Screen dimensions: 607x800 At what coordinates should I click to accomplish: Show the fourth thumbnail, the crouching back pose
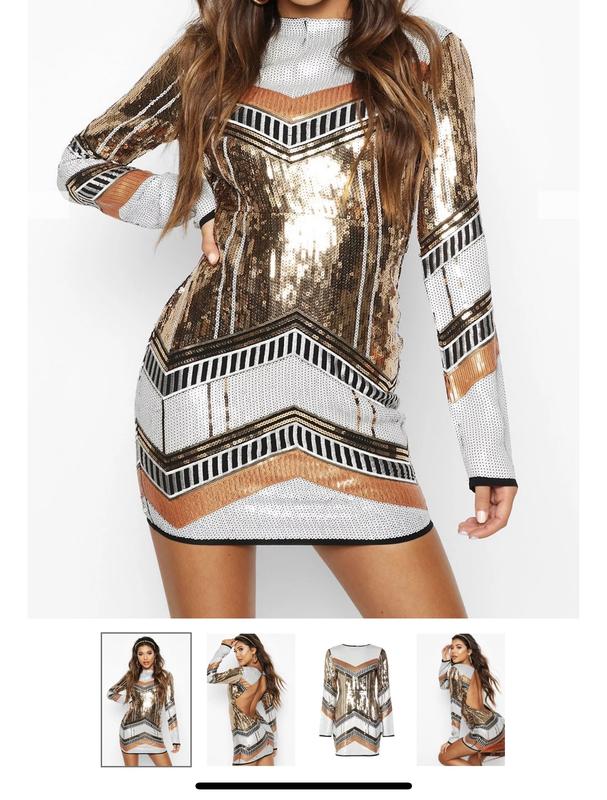(461, 698)
